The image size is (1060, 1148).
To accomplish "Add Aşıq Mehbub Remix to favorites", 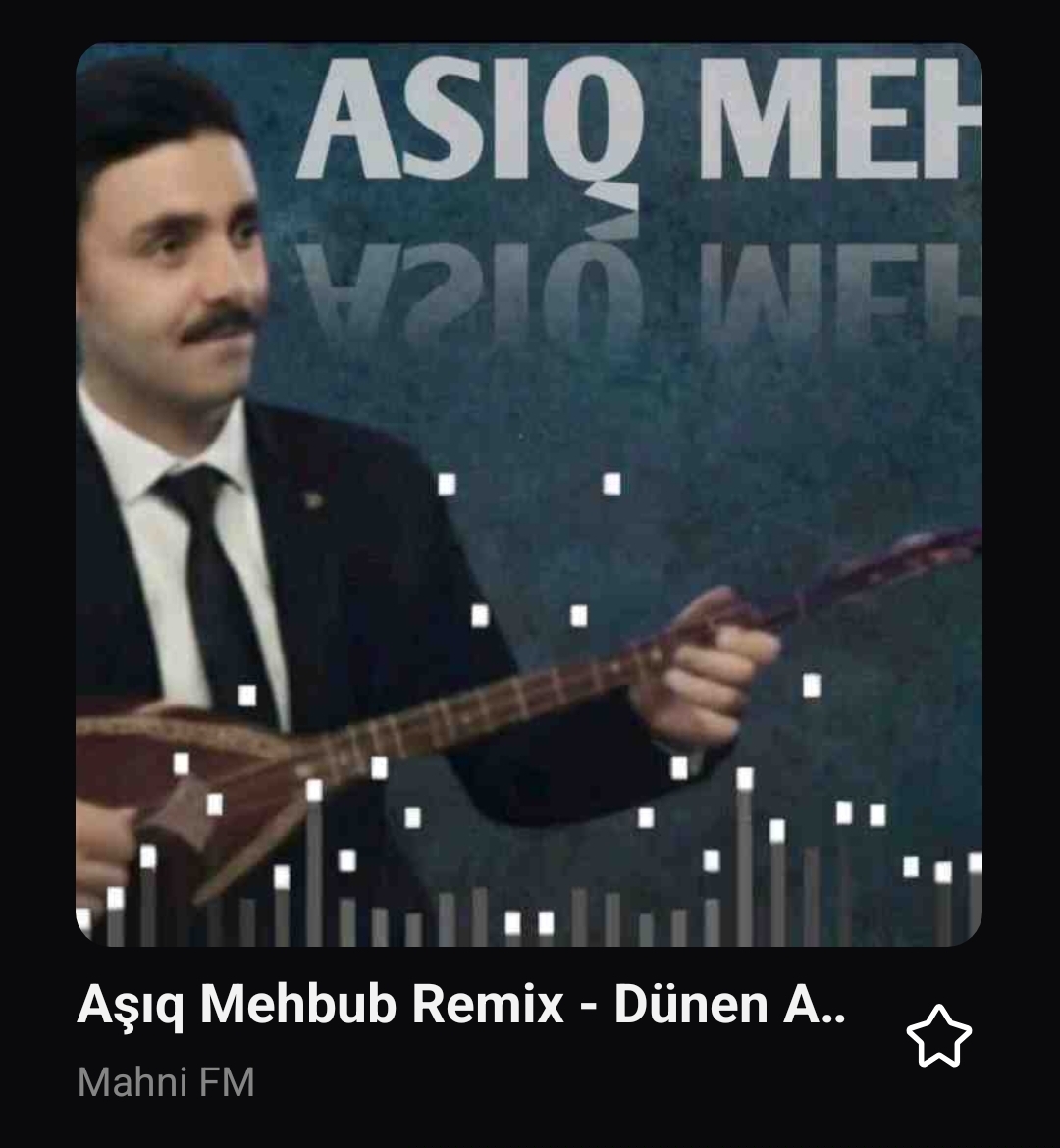I will click(x=938, y=1036).
